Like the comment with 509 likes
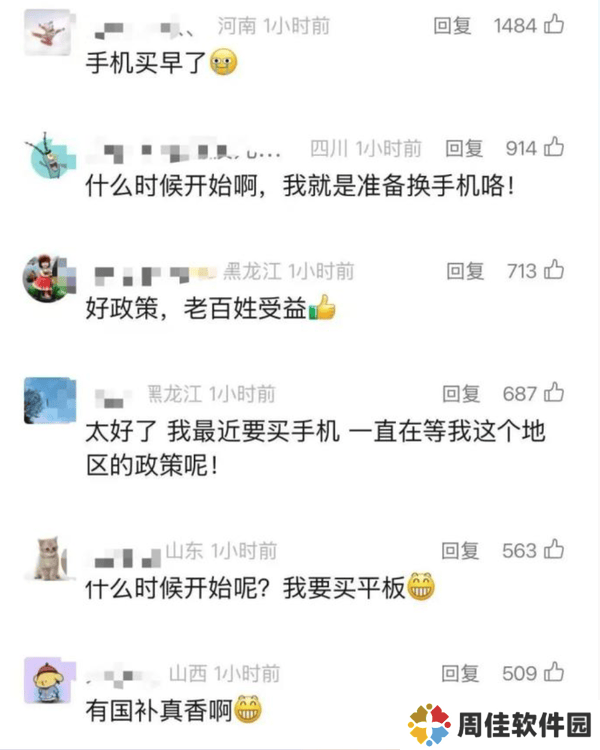 [555, 673]
